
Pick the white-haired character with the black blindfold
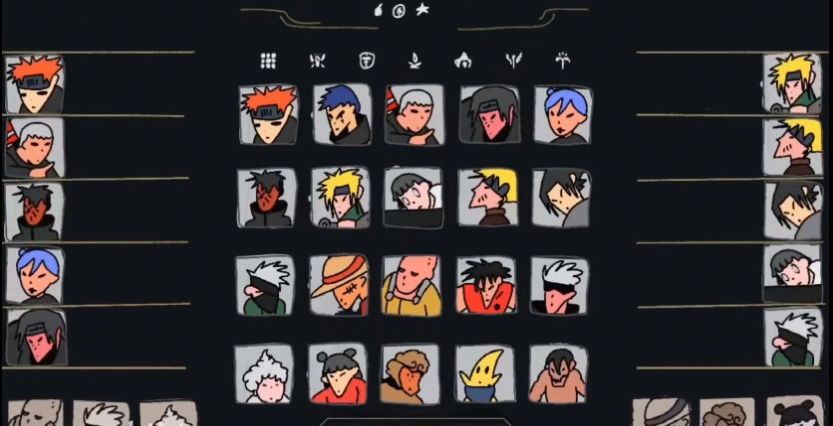(x=559, y=285)
